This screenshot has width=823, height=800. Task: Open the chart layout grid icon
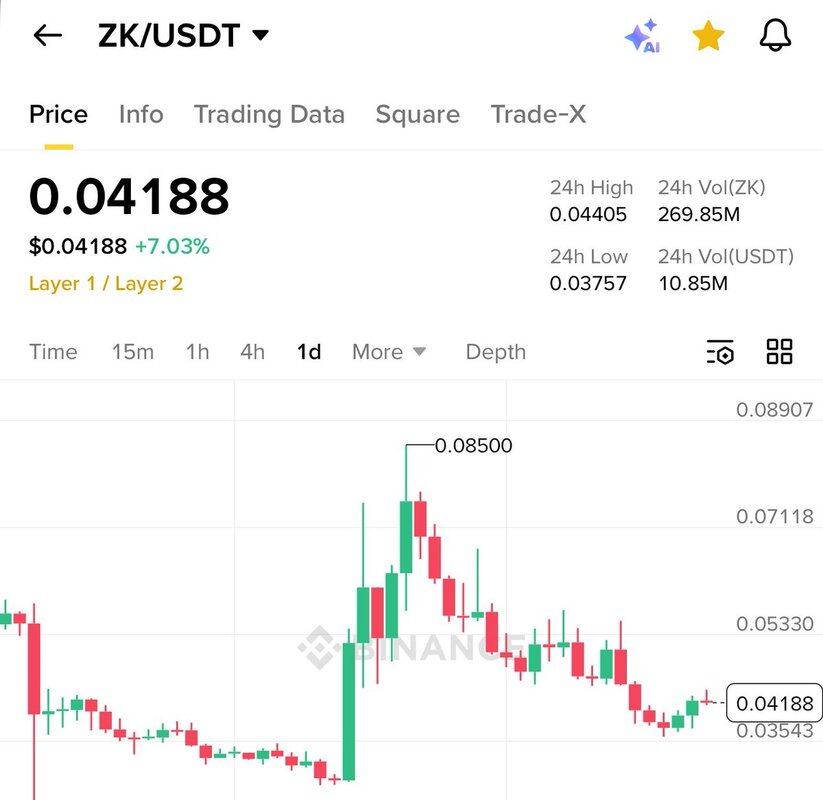779,351
